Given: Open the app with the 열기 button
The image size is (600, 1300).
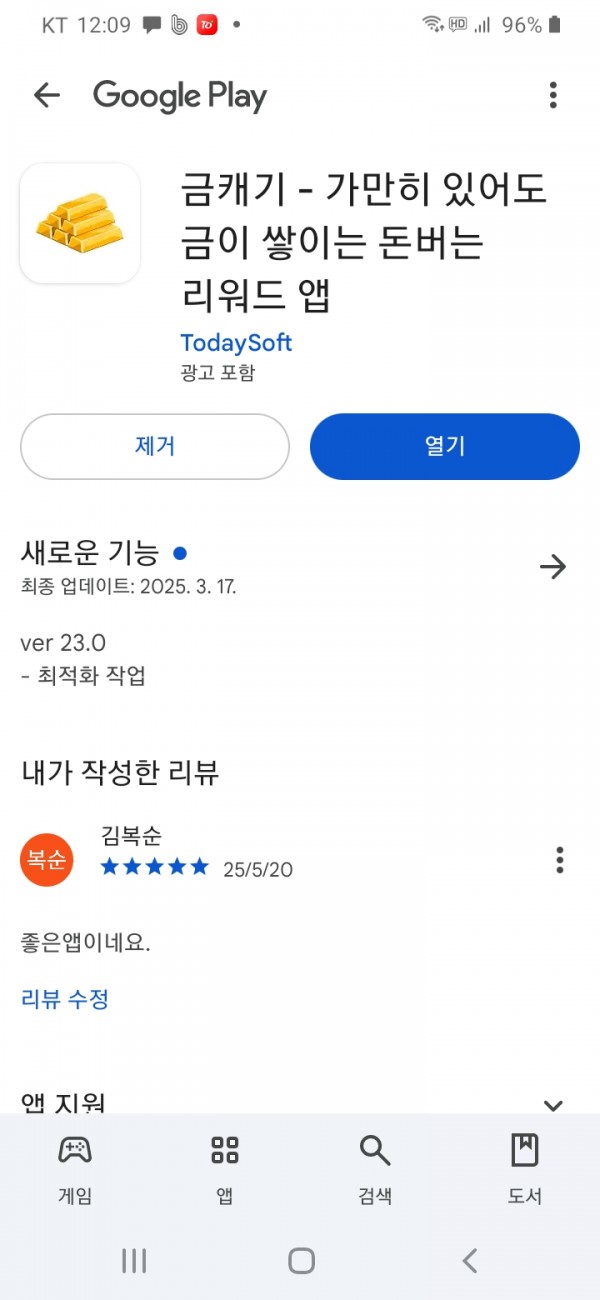Looking at the screenshot, I should click(x=445, y=446).
